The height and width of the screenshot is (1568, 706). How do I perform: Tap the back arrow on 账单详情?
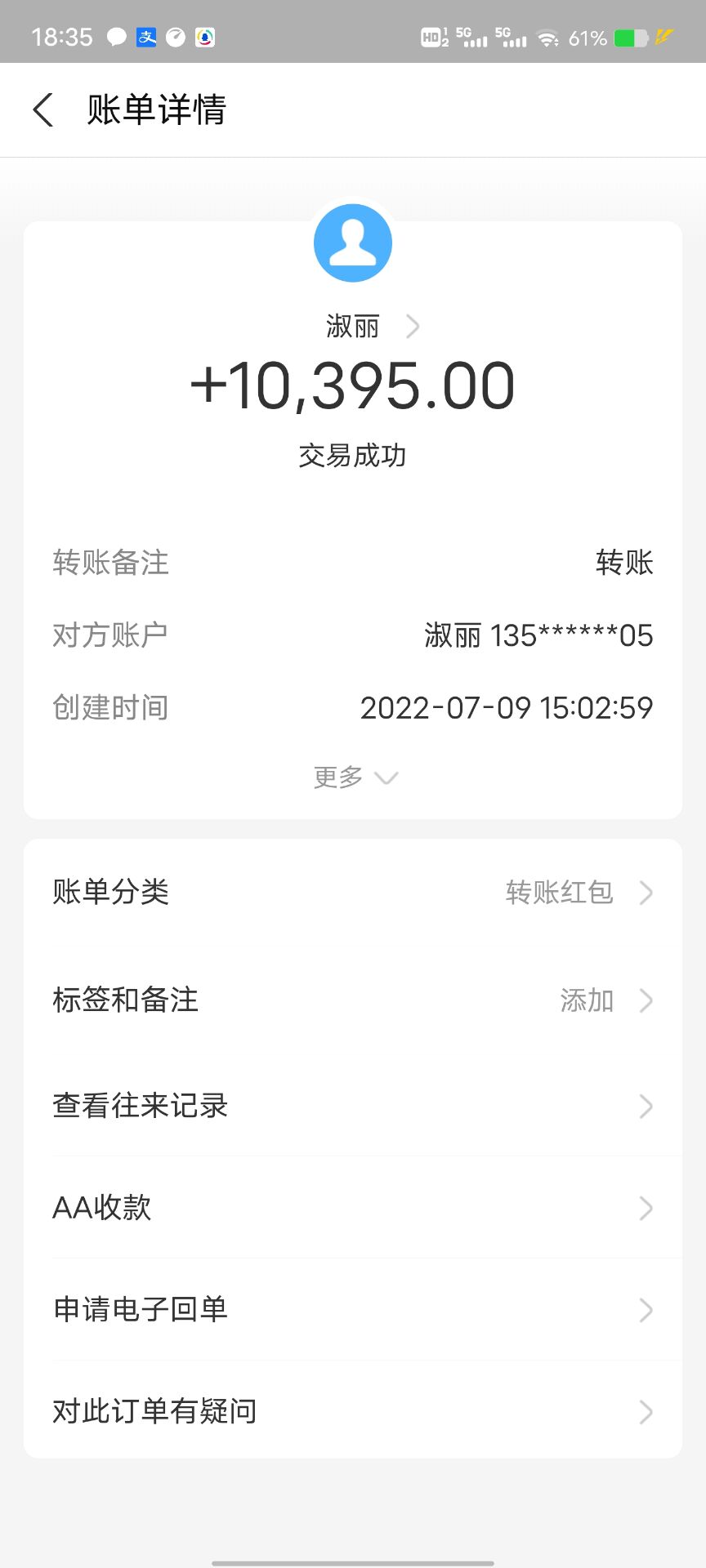[x=42, y=109]
